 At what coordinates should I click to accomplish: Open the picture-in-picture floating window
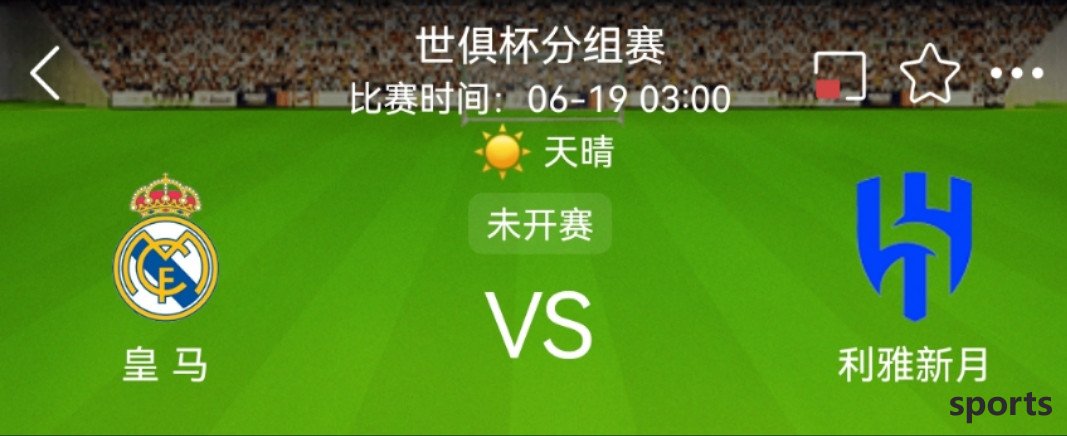[x=838, y=75]
